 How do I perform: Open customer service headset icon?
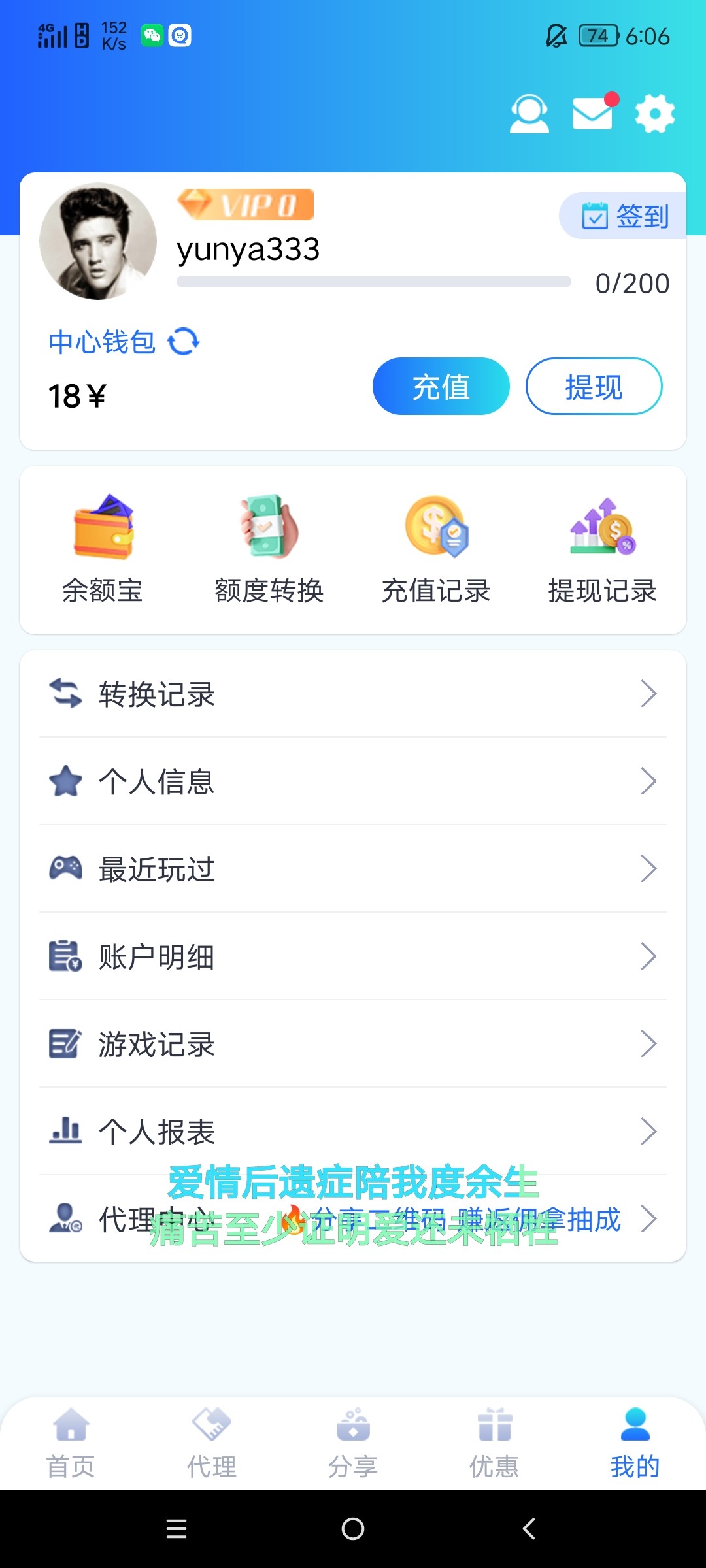(529, 114)
